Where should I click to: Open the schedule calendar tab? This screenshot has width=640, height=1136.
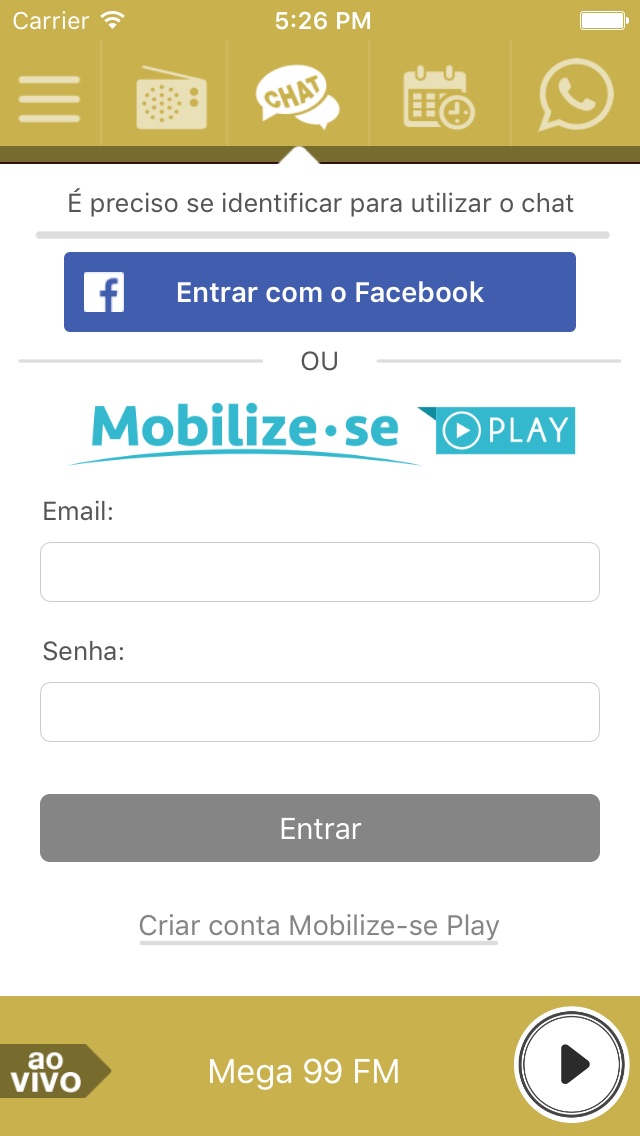[439, 98]
